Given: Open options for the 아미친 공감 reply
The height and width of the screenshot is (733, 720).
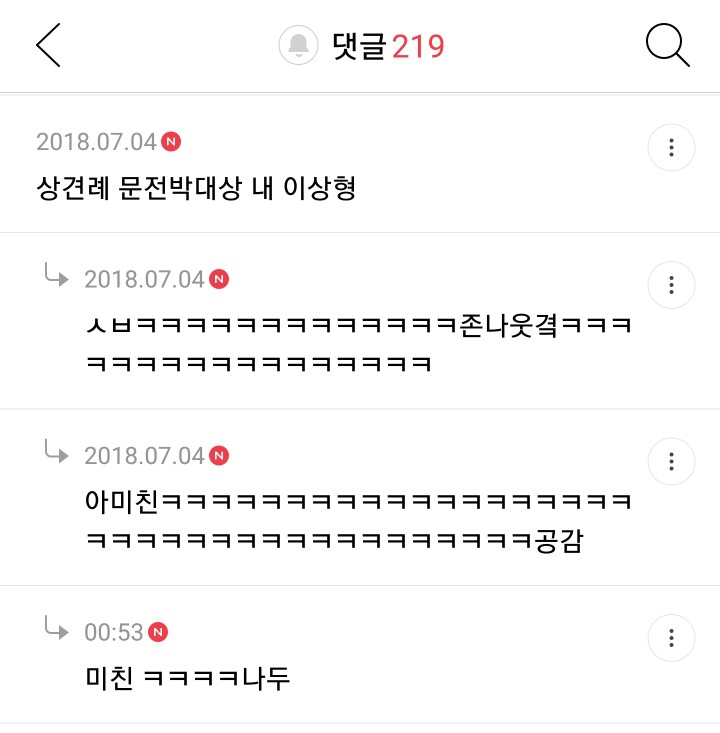Looking at the screenshot, I should (671, 462).
